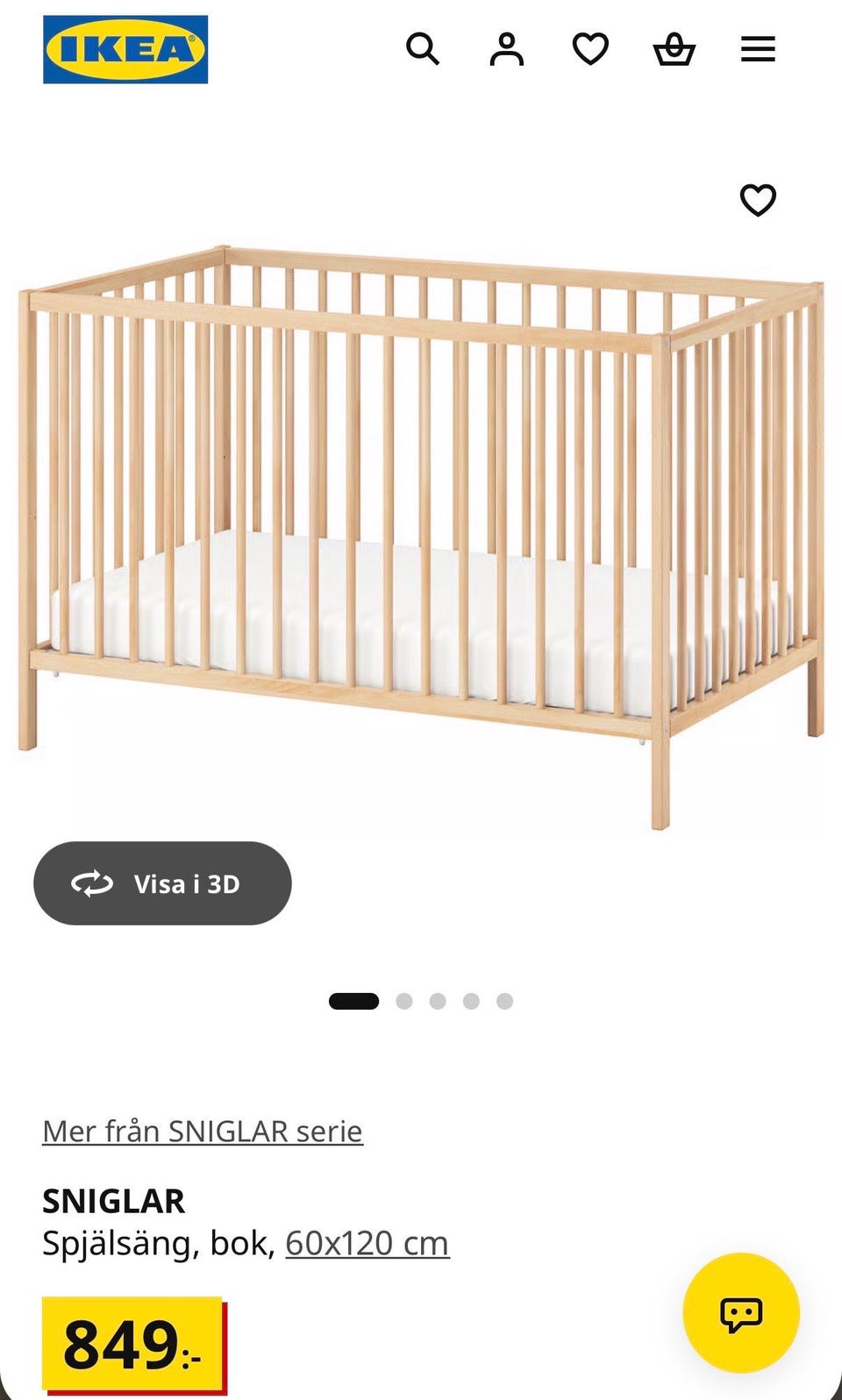Open the shopping basket

(x=674, y=49)
